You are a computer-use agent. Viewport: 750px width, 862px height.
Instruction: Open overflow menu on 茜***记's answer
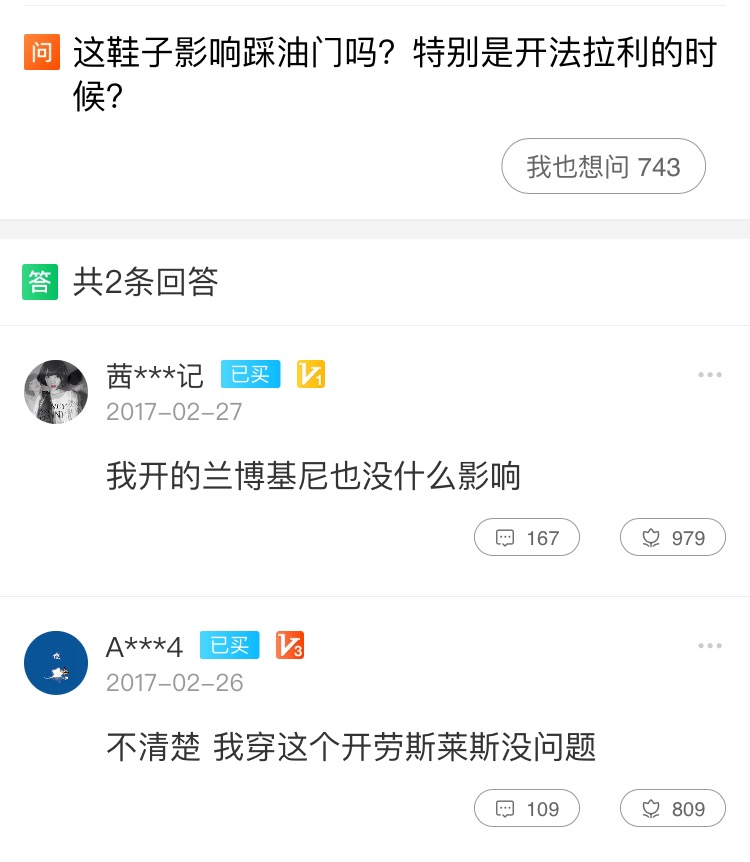click(x=710, y=375)
